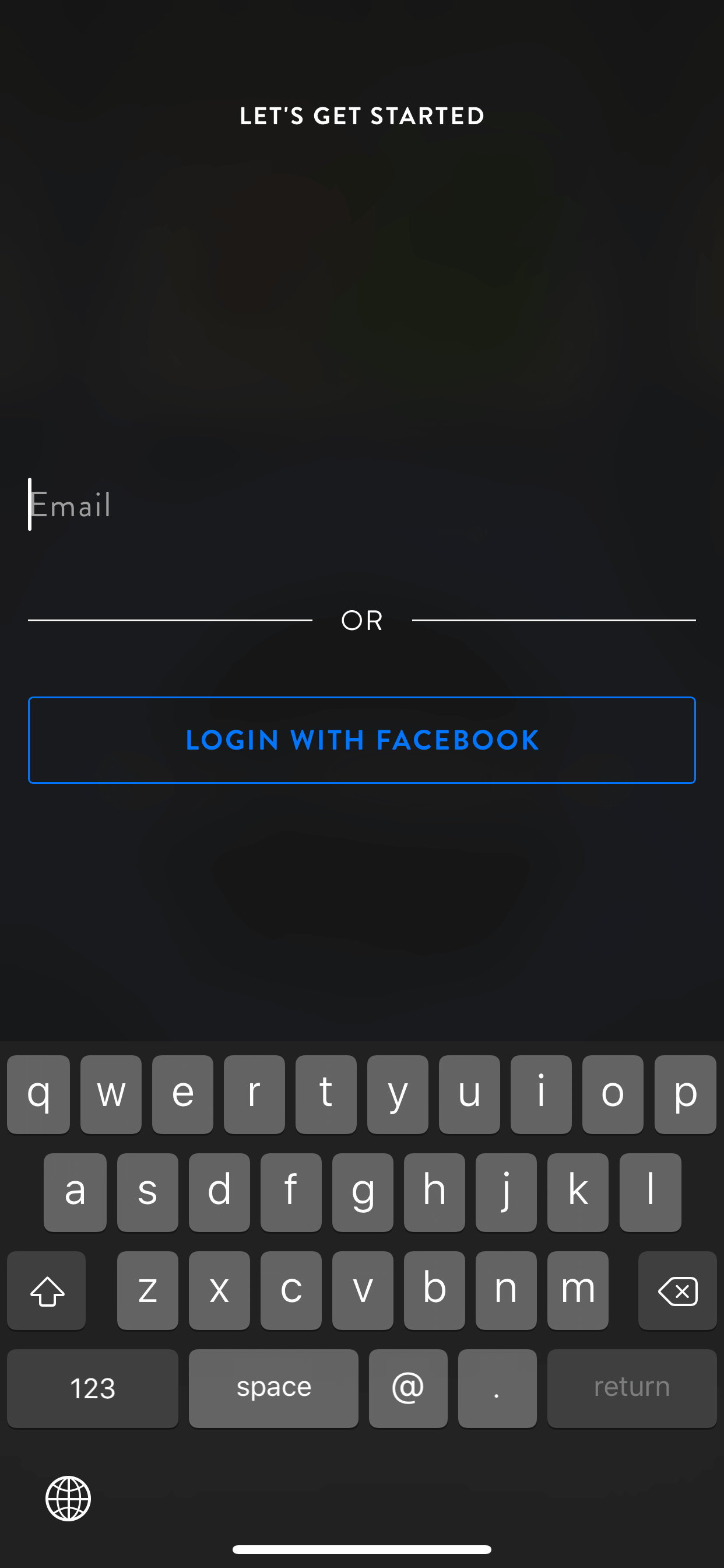724x1568 pixels.
Task: Focus the Email input field
Action: 361,505
